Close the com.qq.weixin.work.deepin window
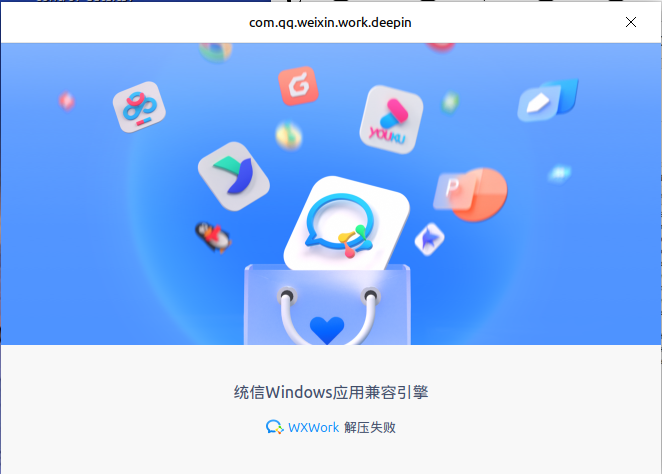662x474 pixels. tap(631, 21)
